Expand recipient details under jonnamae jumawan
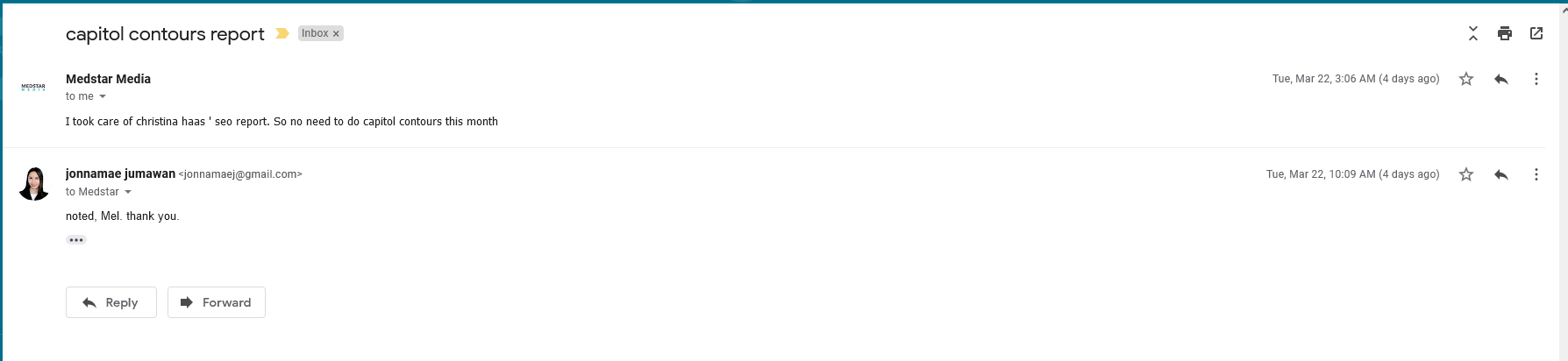 (x=128, y=192)
